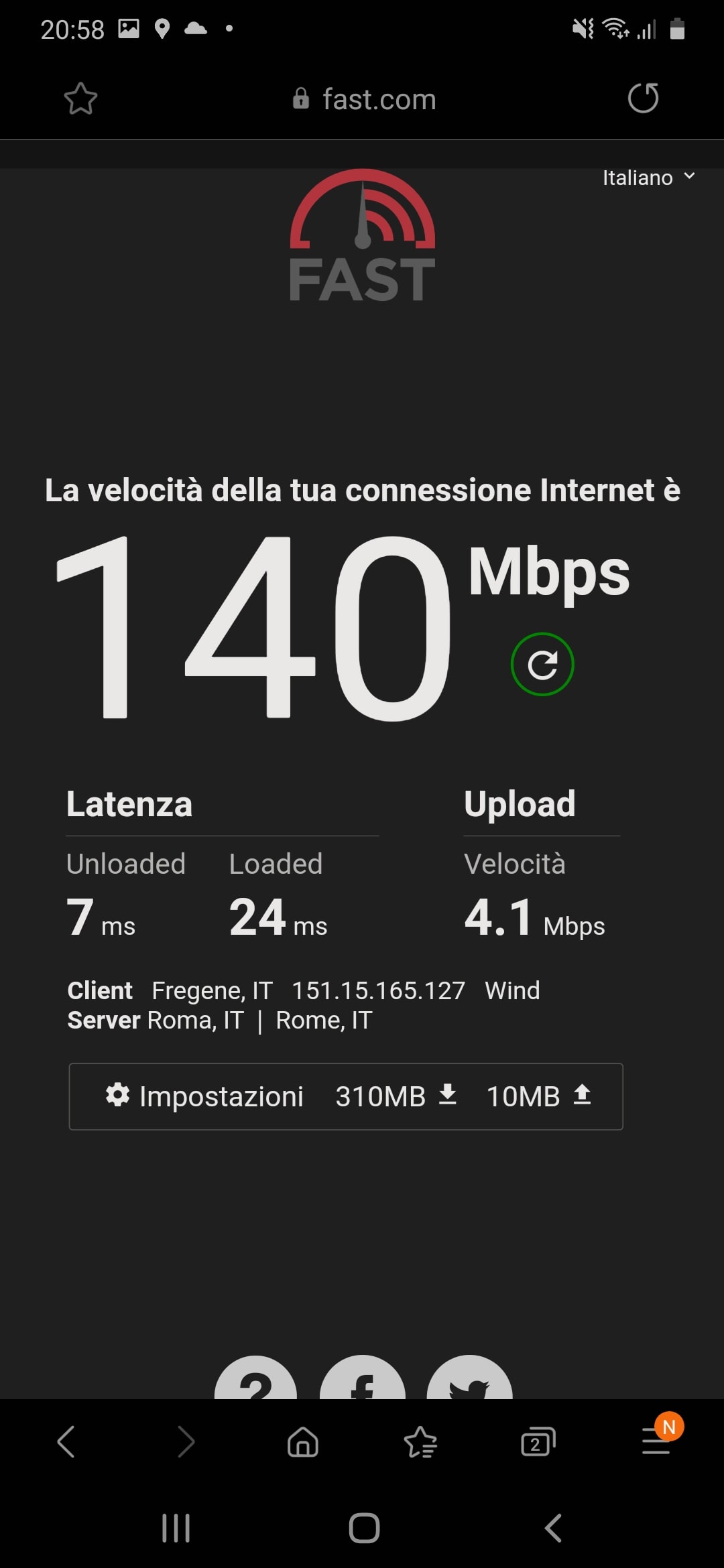Share results on Facebook
Image resolution: width=724 pixels, height=1568 pixels.
pyautogui.click(x=363, y=1378)
